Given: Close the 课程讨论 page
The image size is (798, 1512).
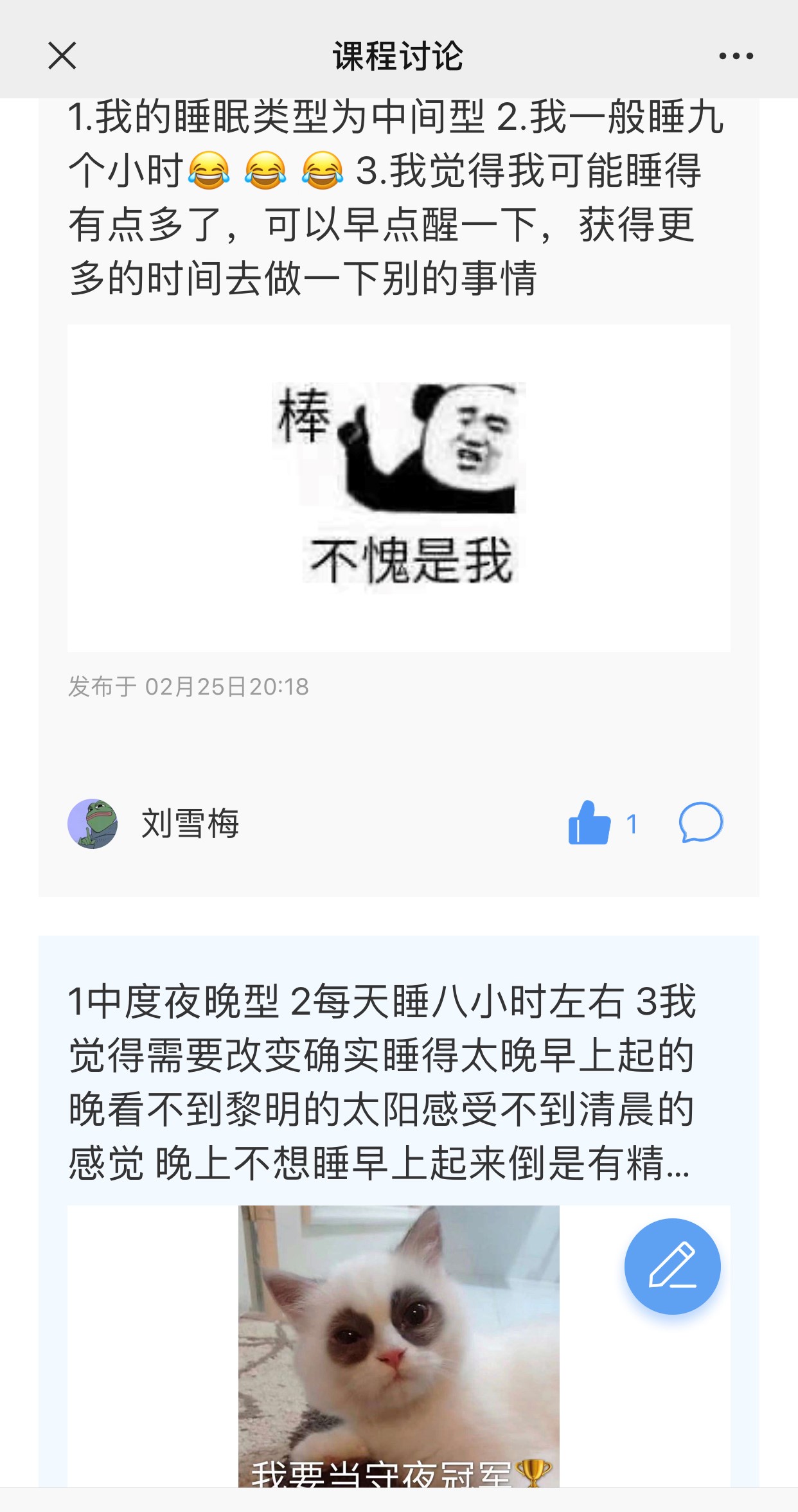Looking at the screenshot, I should pos(62,56).
